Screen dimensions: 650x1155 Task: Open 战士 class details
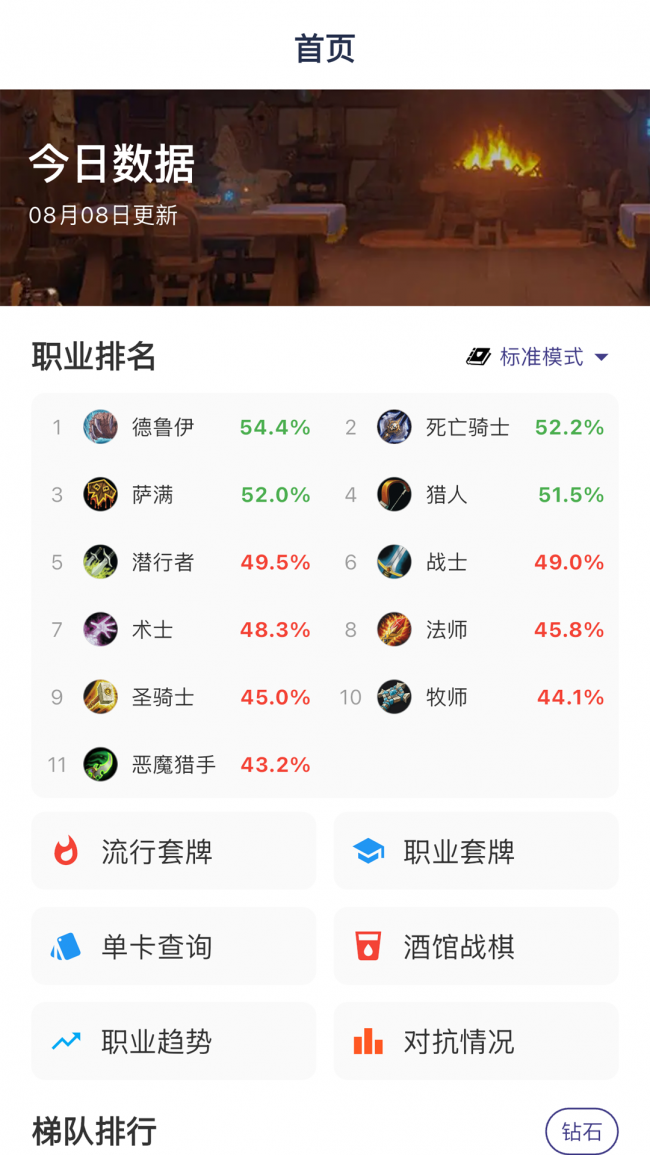[x=475, y=562]
